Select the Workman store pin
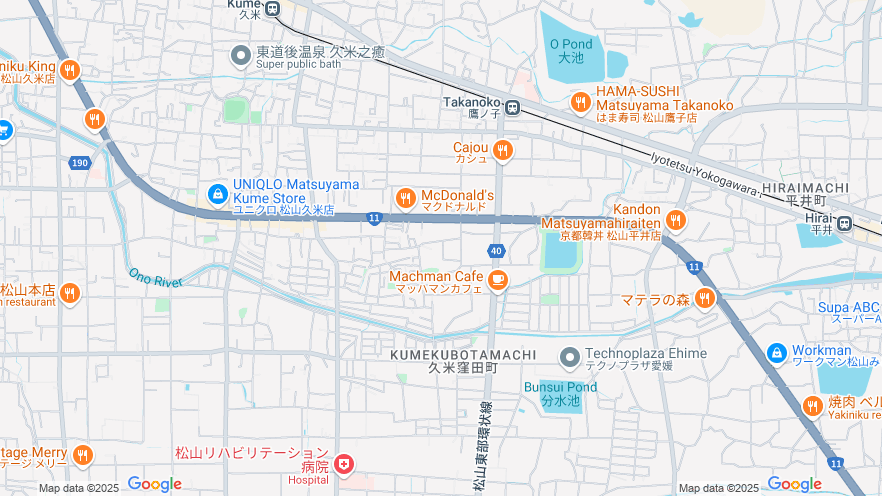This screenshot has width=882, height=496. coord(777,353)
